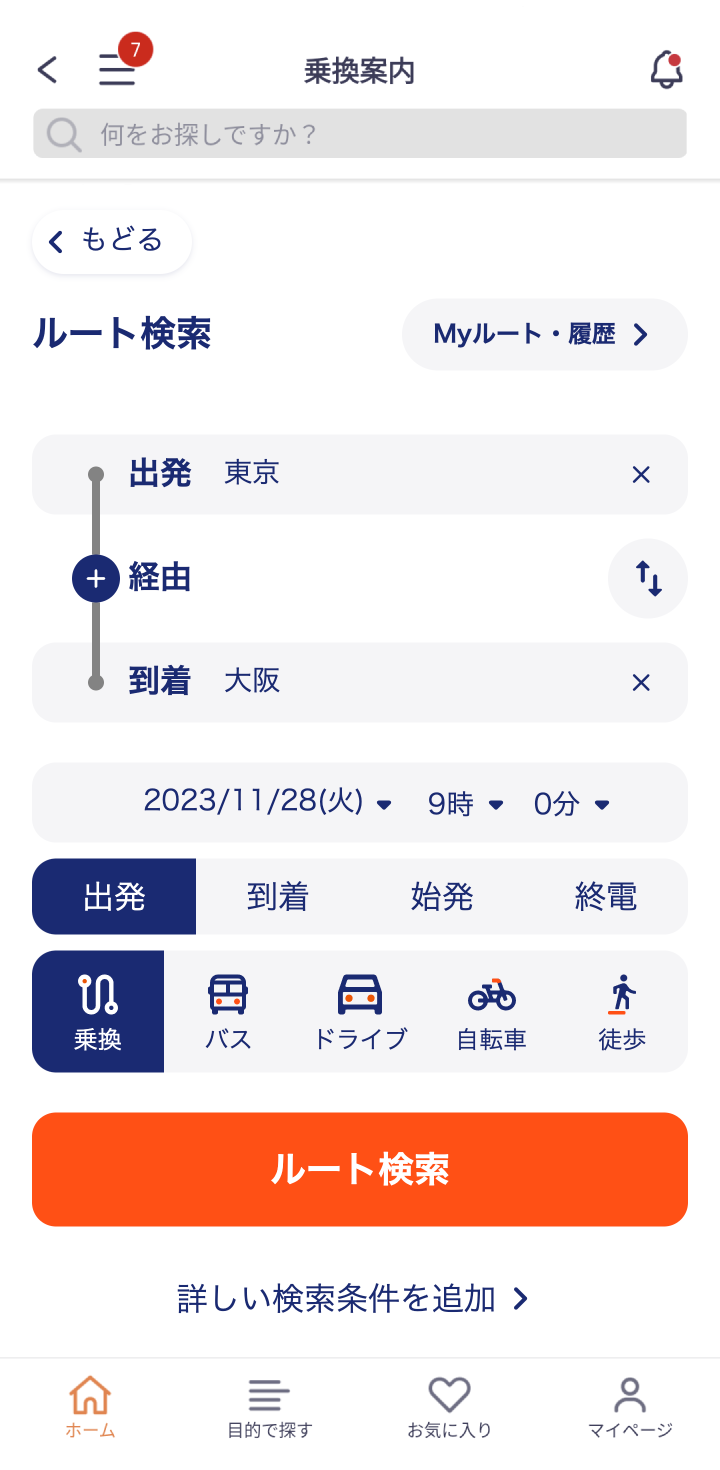720x1470 pixels.
Task: Open the notifications bell
Action: tap(666, 70)
